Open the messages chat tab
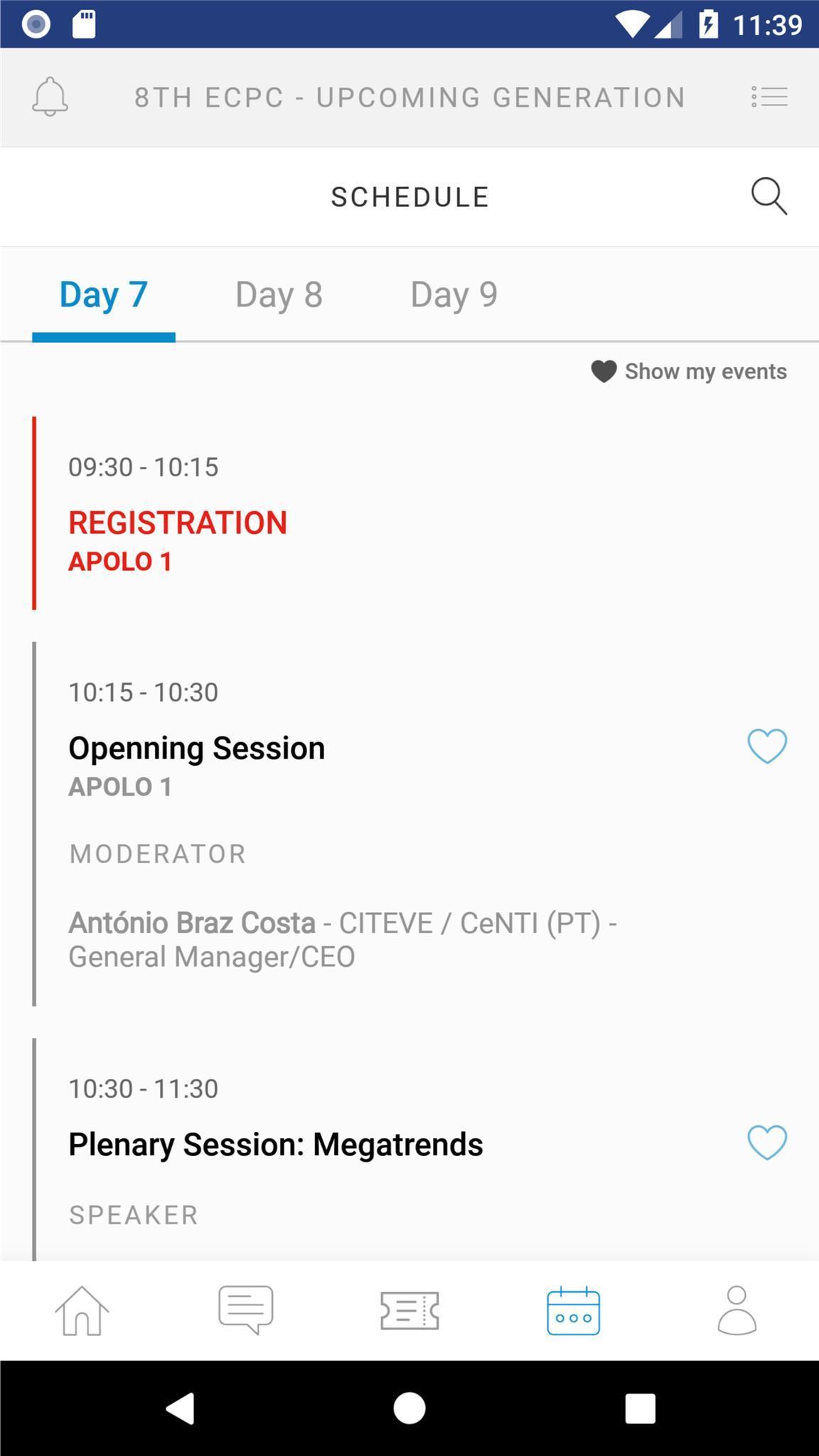This screenshot has height=1456, width=819. [246, 1310]
